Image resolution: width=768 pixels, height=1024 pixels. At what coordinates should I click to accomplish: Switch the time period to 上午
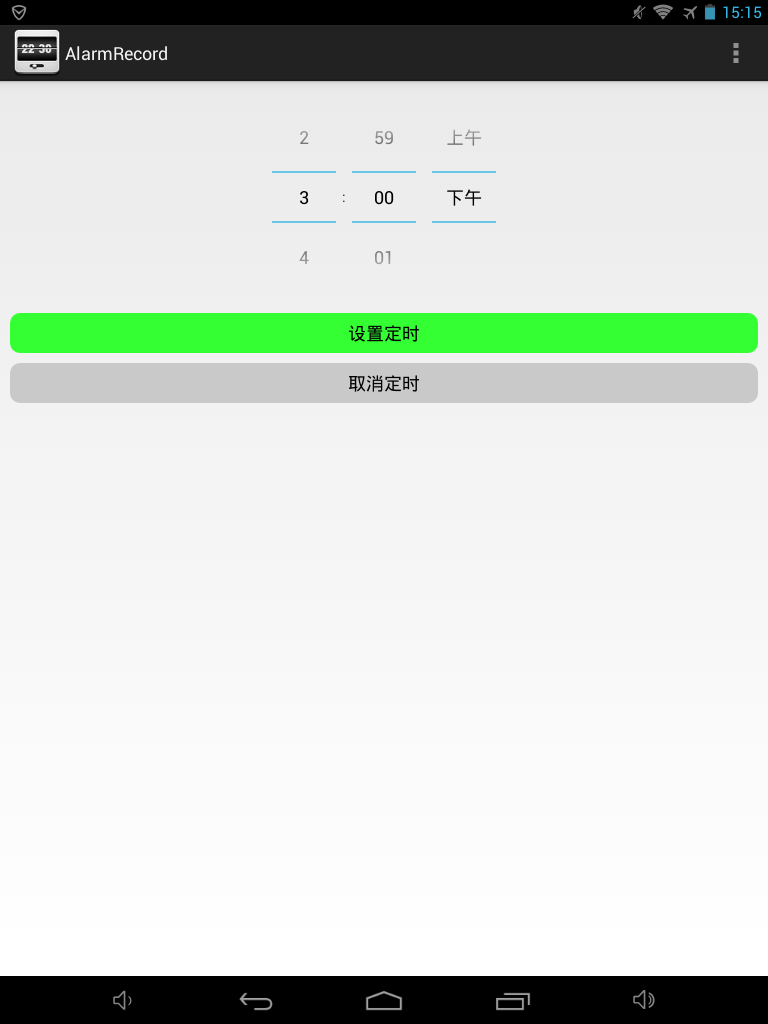[x=463, y=138]
